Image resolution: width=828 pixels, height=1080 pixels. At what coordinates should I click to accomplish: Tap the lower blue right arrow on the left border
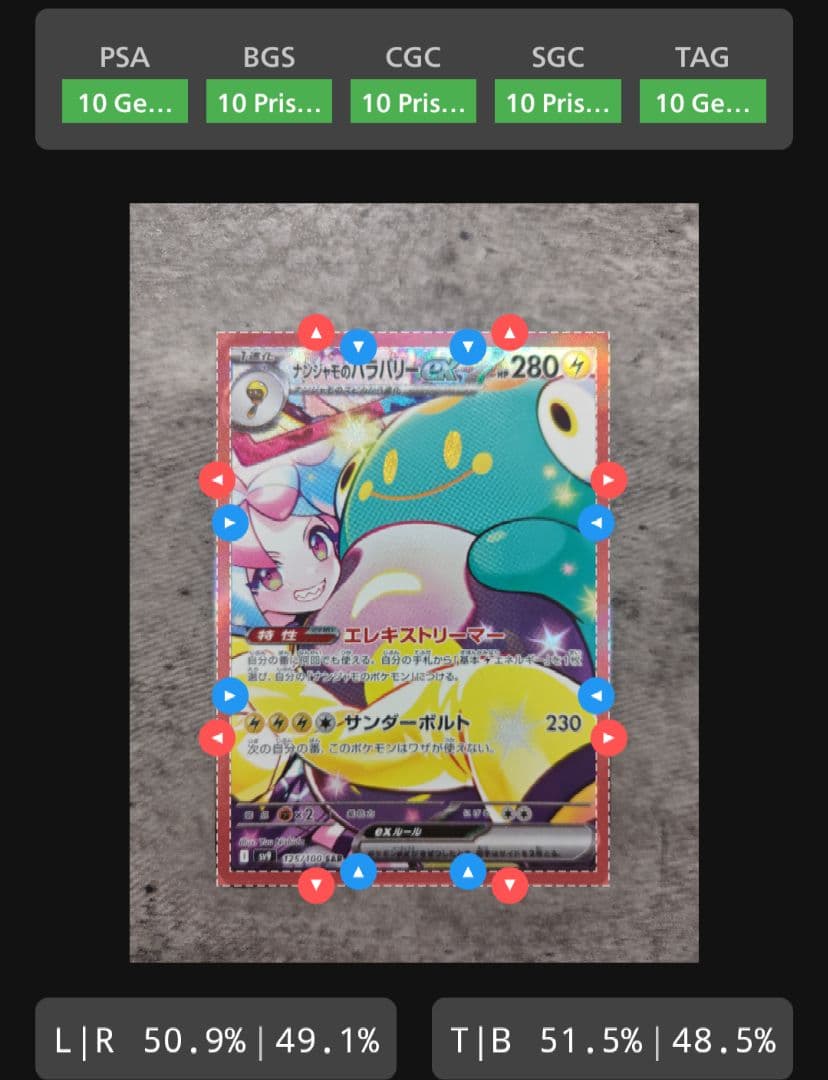click(232, 695)
